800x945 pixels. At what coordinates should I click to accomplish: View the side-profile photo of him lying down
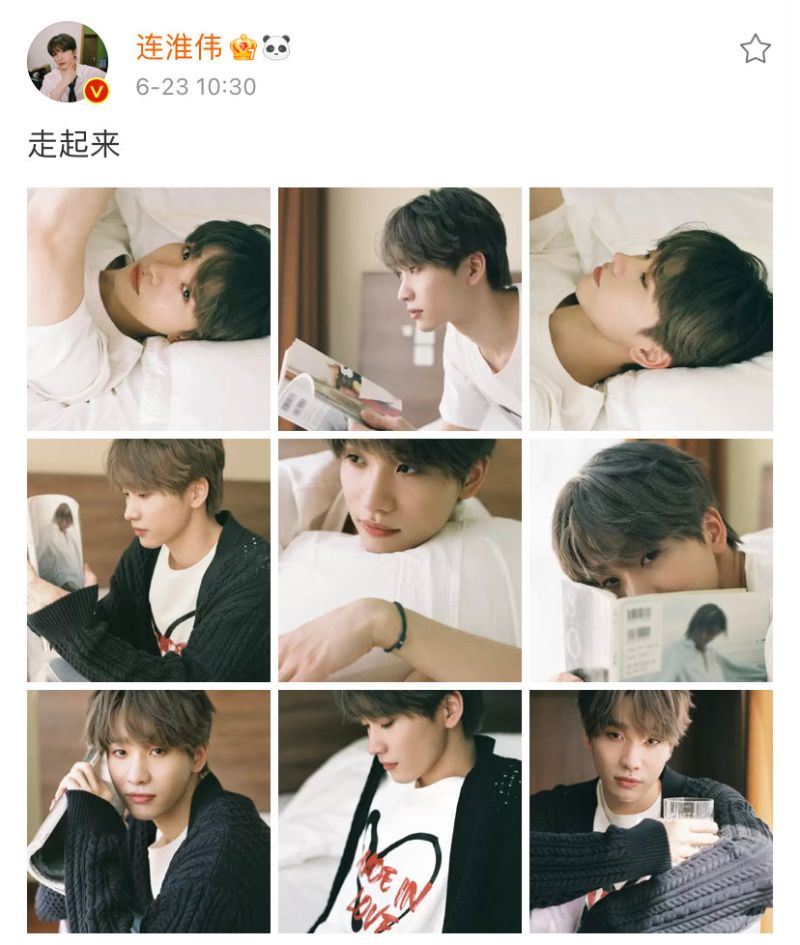pos(651,309)
